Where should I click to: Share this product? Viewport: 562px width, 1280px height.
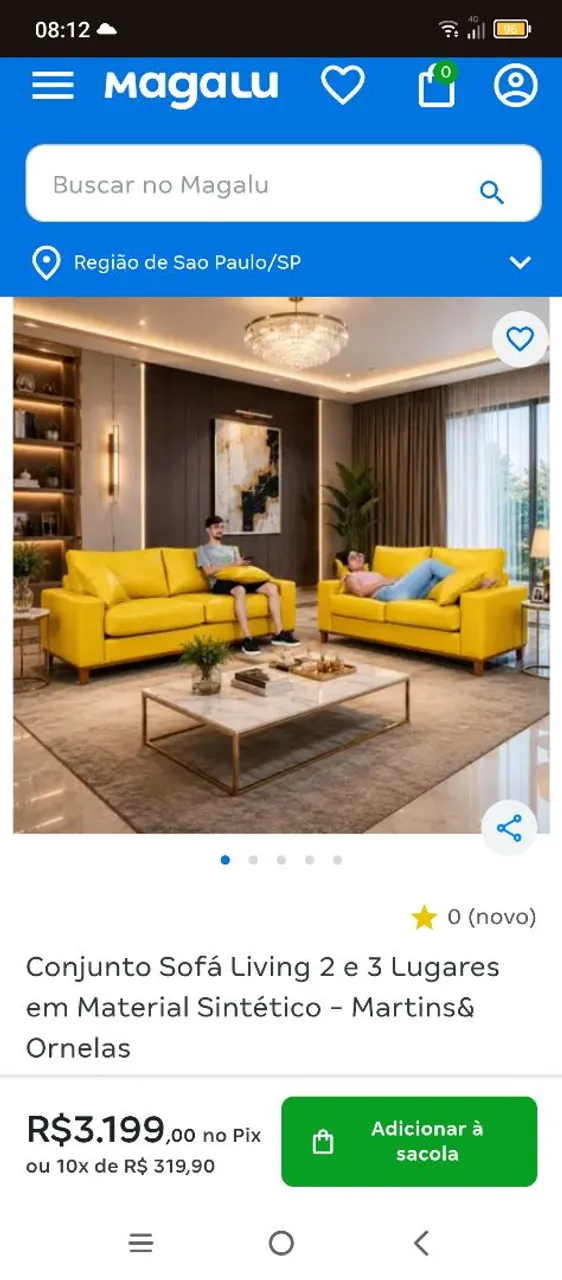coord(509,828)
